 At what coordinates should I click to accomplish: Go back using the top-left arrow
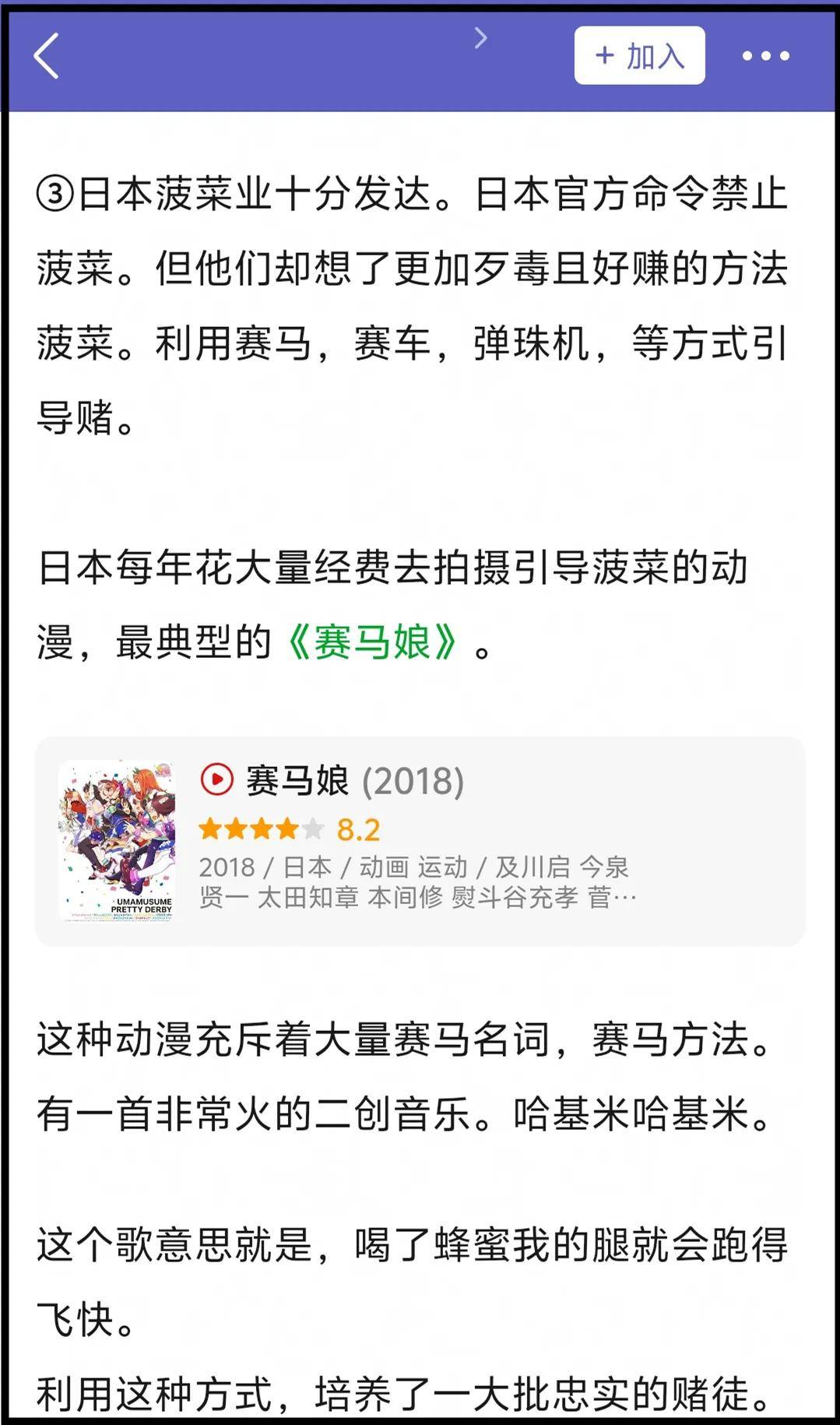pos(47,56)
